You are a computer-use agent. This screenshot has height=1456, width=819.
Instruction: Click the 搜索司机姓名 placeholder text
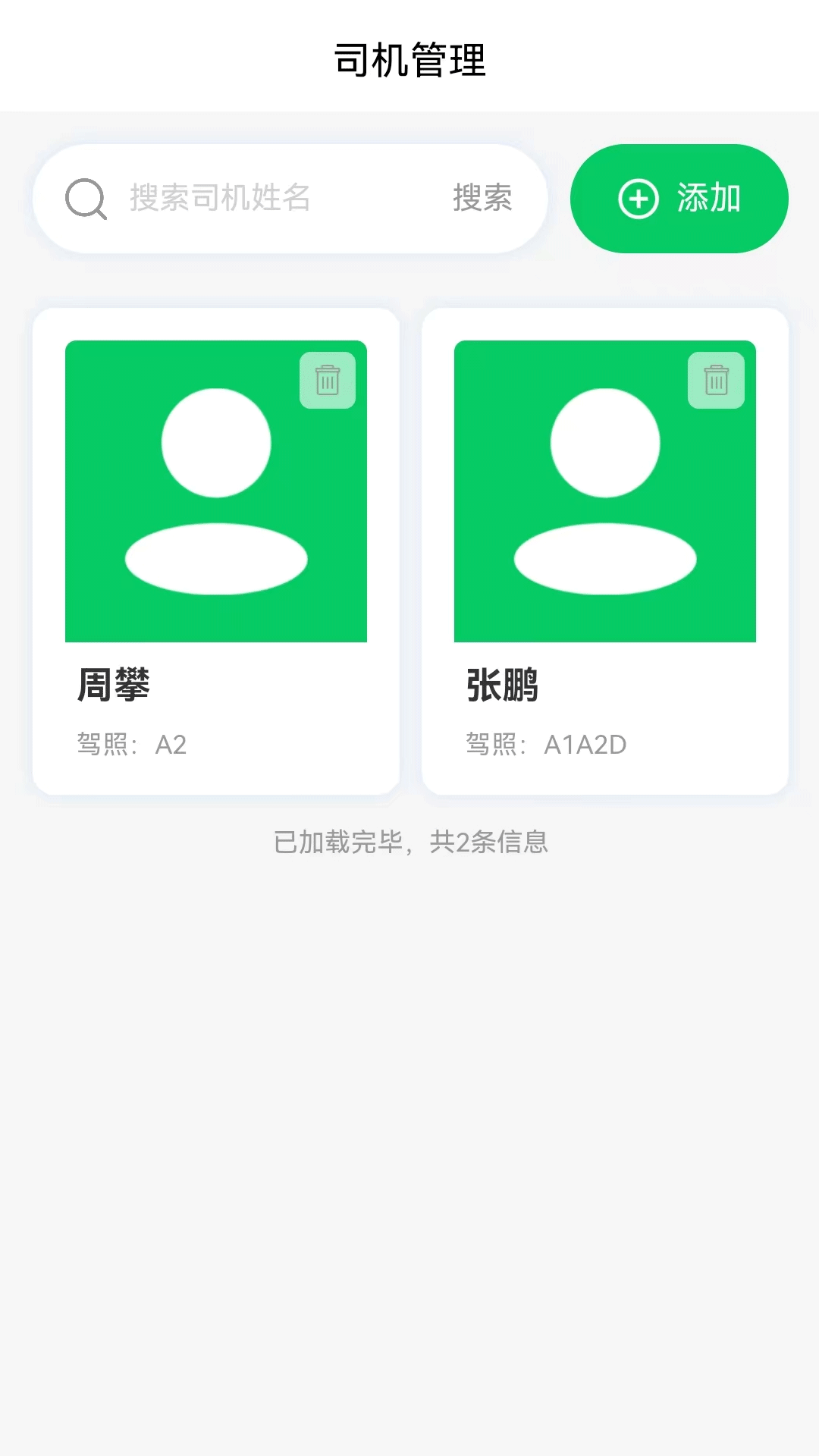click(219, 199)
